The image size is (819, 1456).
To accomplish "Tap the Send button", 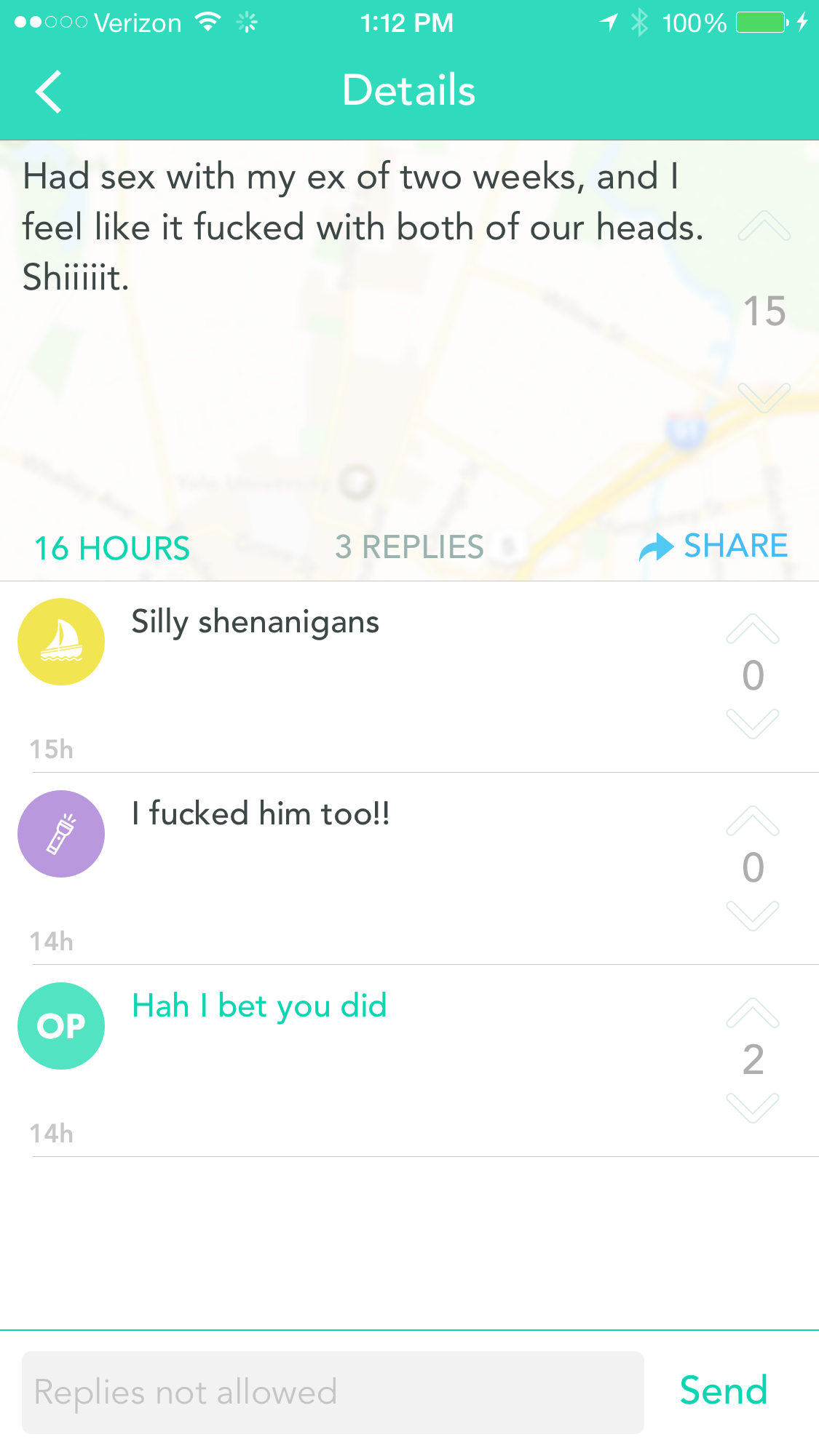I will 723,1391.
